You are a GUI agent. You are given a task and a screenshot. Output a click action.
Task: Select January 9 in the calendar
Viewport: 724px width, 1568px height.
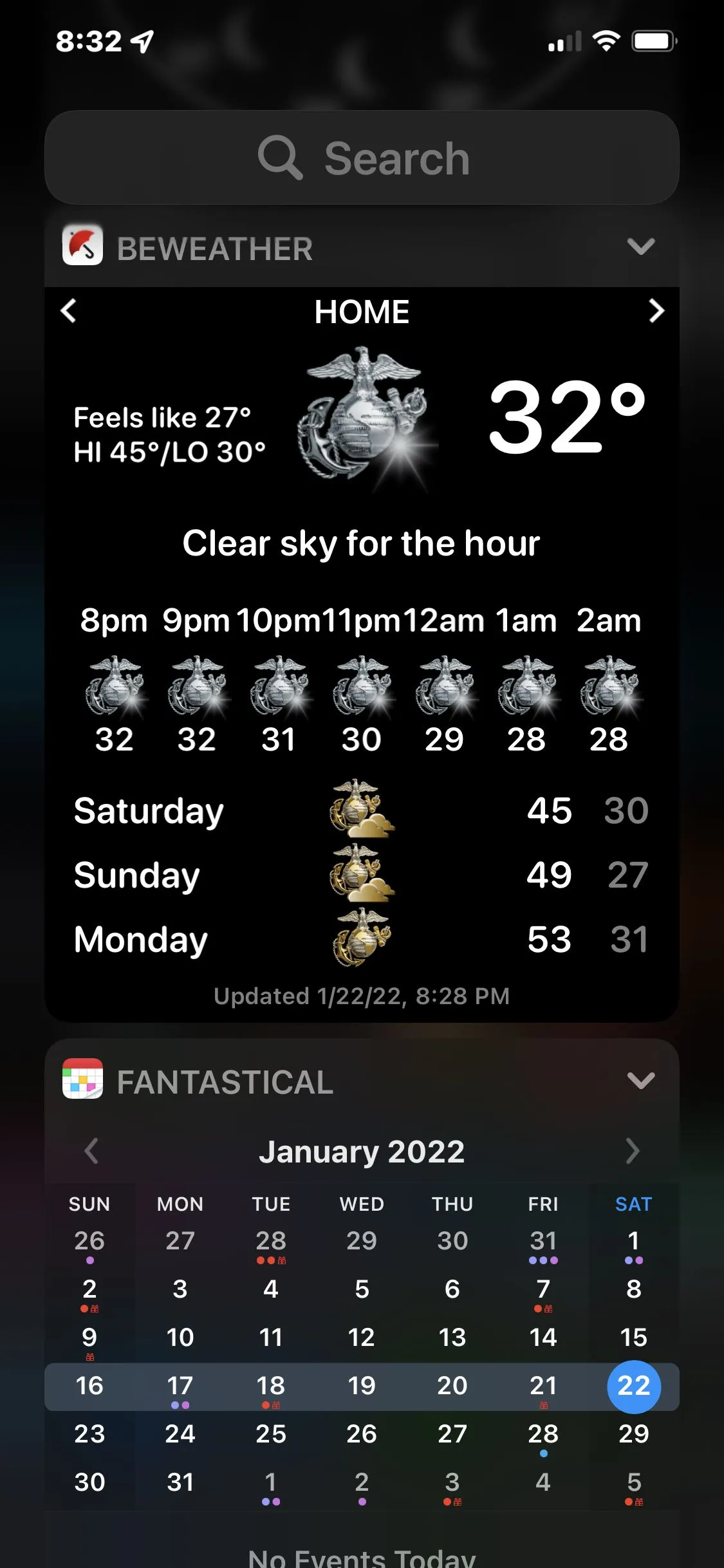tap(89, 1338)
